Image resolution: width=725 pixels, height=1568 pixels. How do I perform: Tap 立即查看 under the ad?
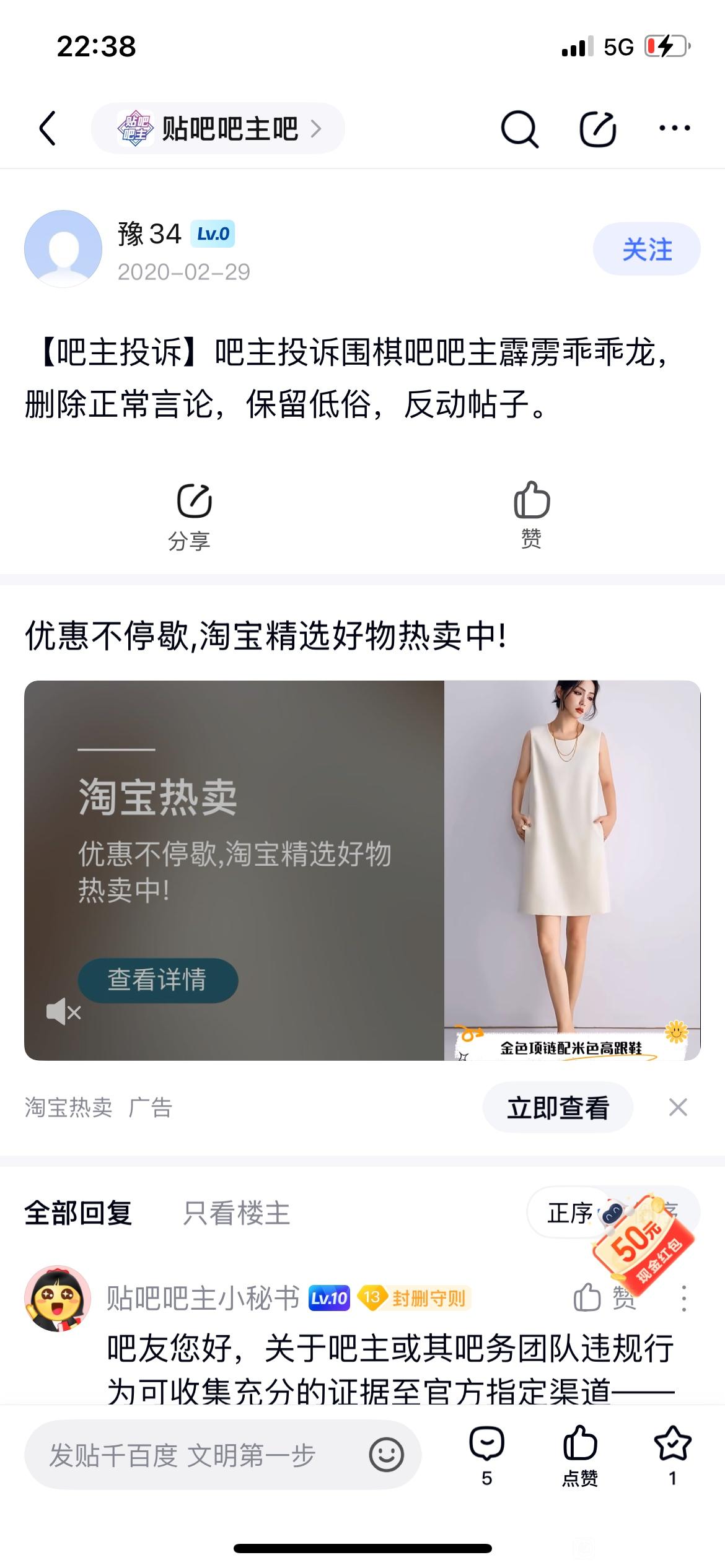[557, 1107]
